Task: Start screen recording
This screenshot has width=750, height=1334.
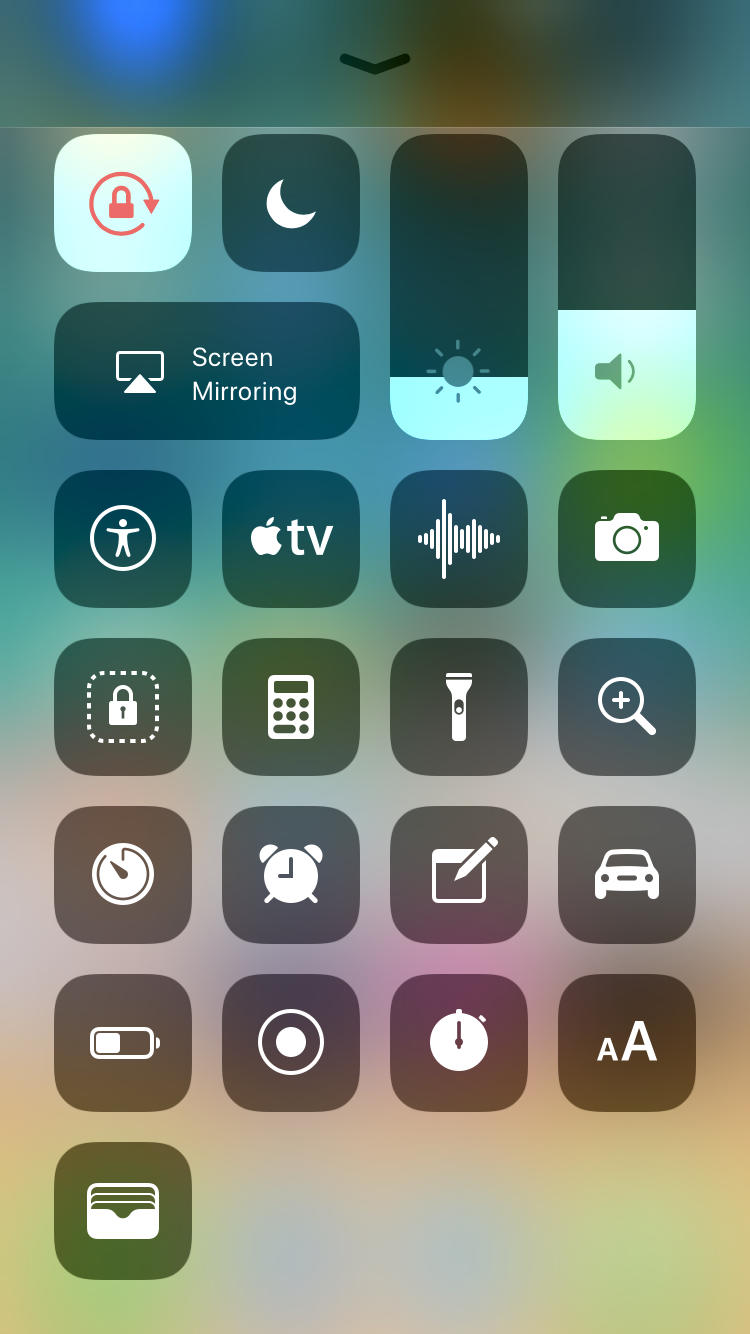Action: pyautogui.click(x=291, y=1043)
